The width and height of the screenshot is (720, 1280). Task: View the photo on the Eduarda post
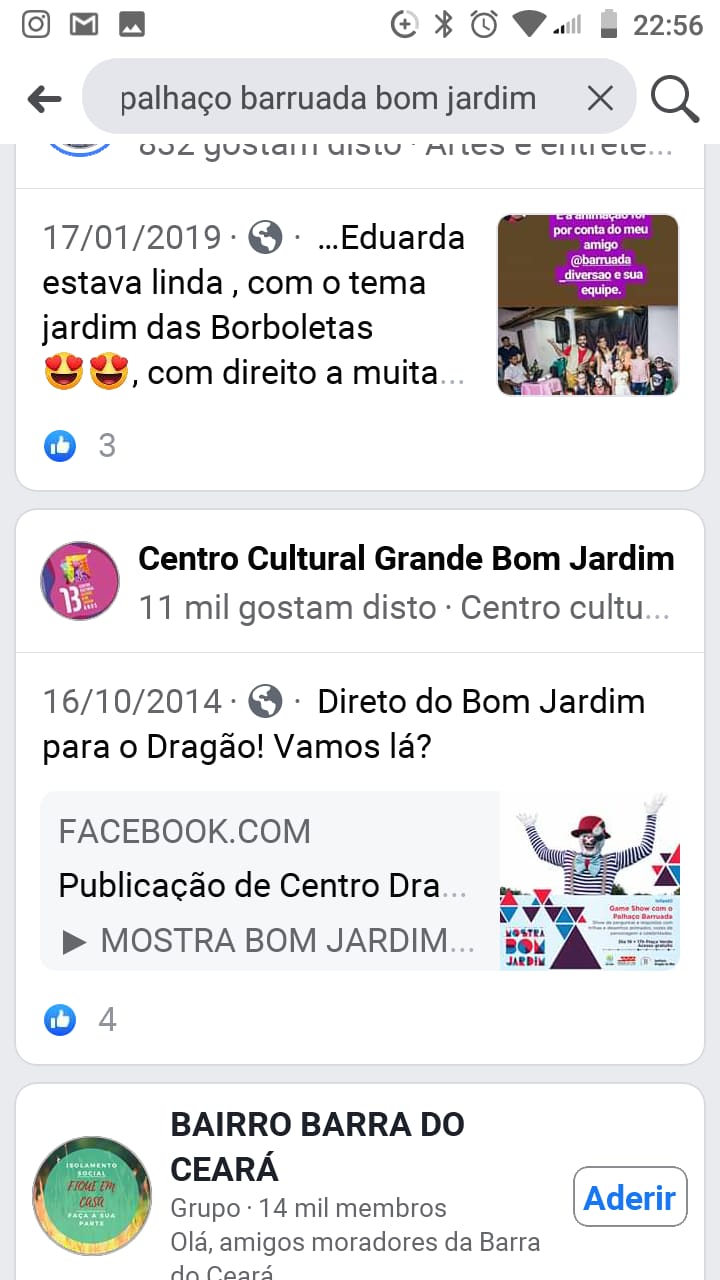coord(588,305)
